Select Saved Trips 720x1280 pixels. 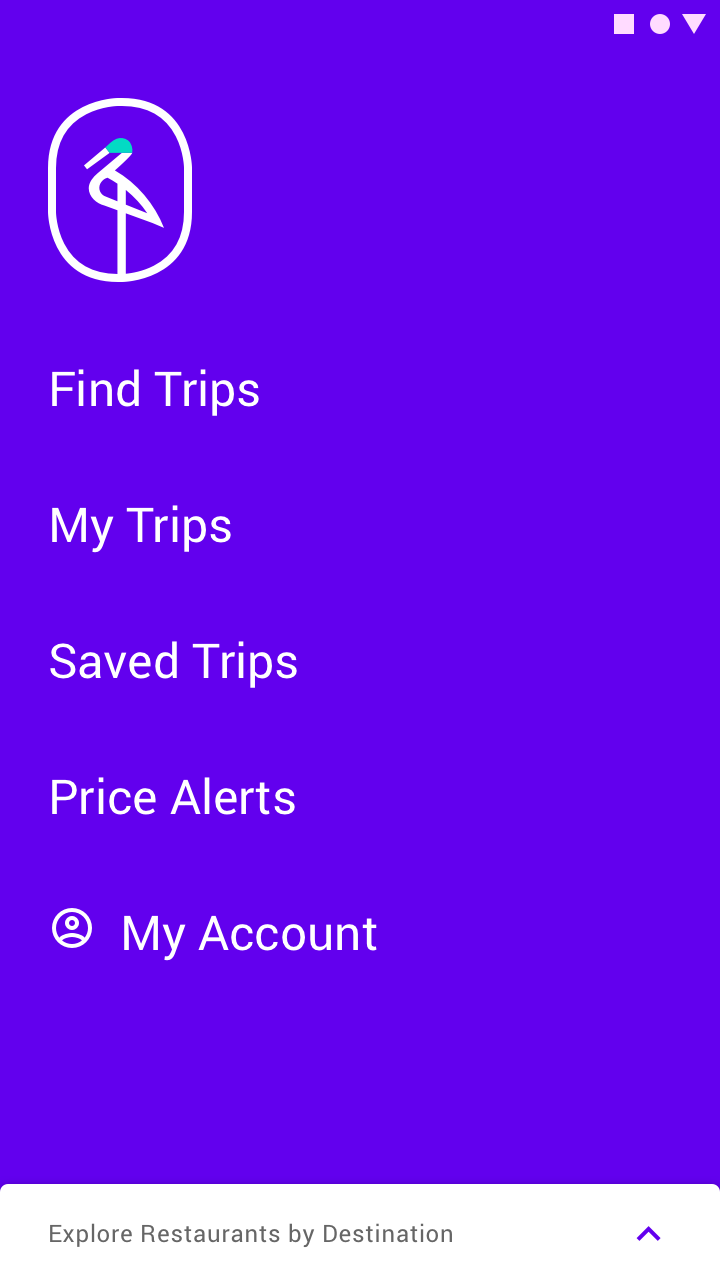pyautogui.click(x=173, y=662)
